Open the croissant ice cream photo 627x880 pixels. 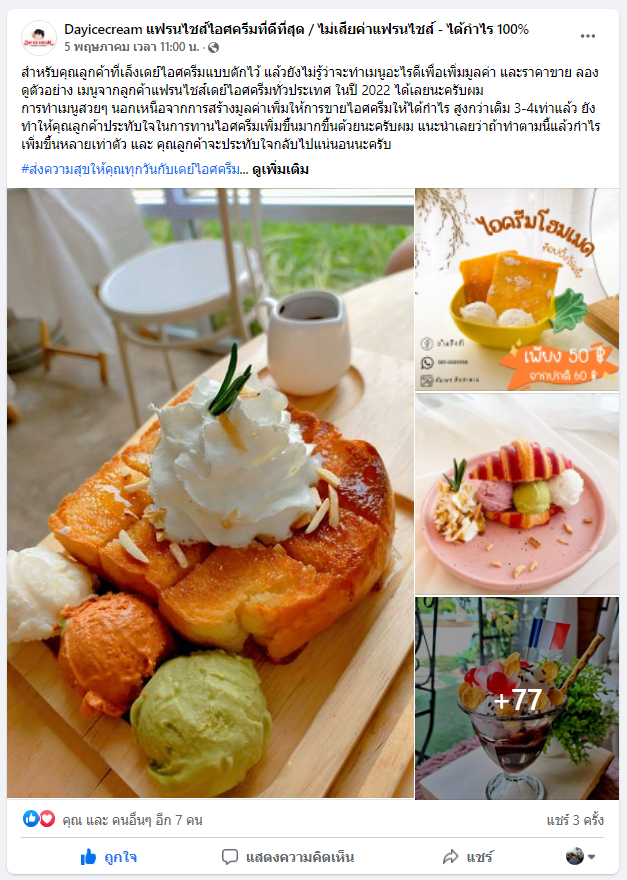click(516, 494)
